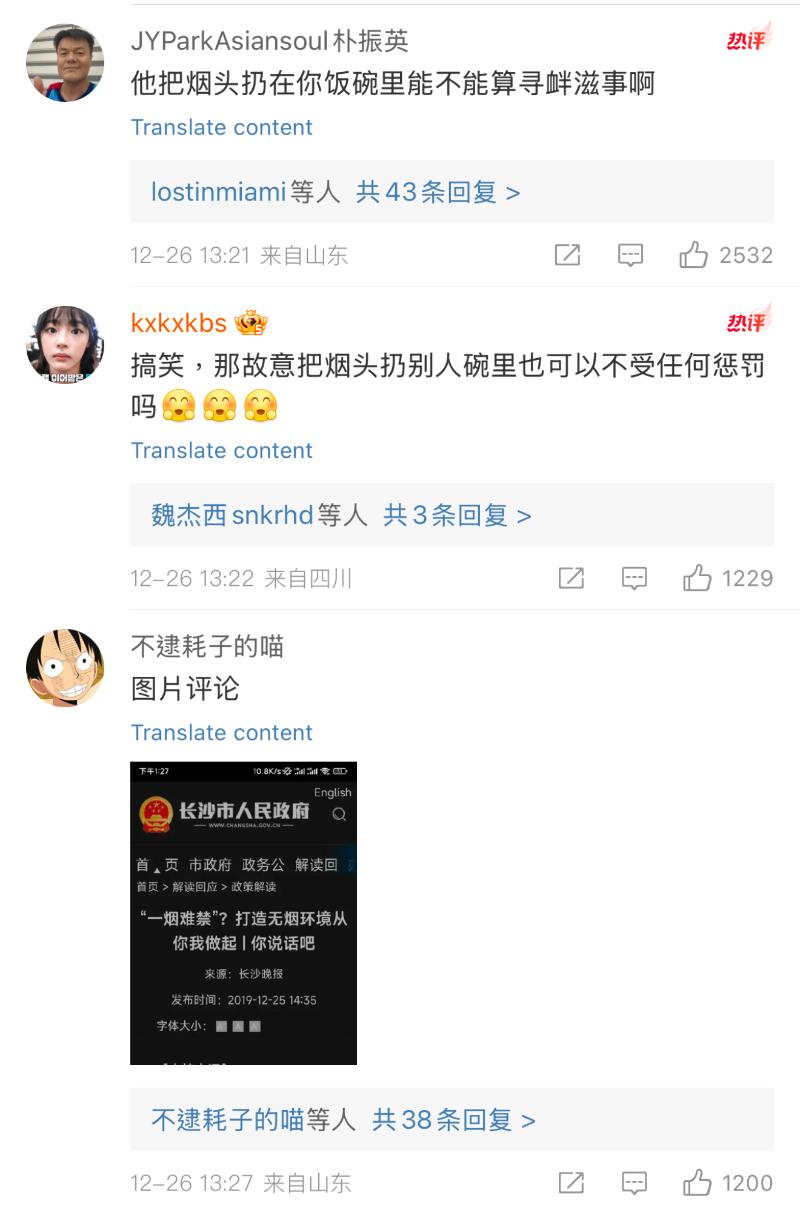Repost 不逮耗子的喵's comment
The image size is (800, 1213).
[x=571, y=1183]
